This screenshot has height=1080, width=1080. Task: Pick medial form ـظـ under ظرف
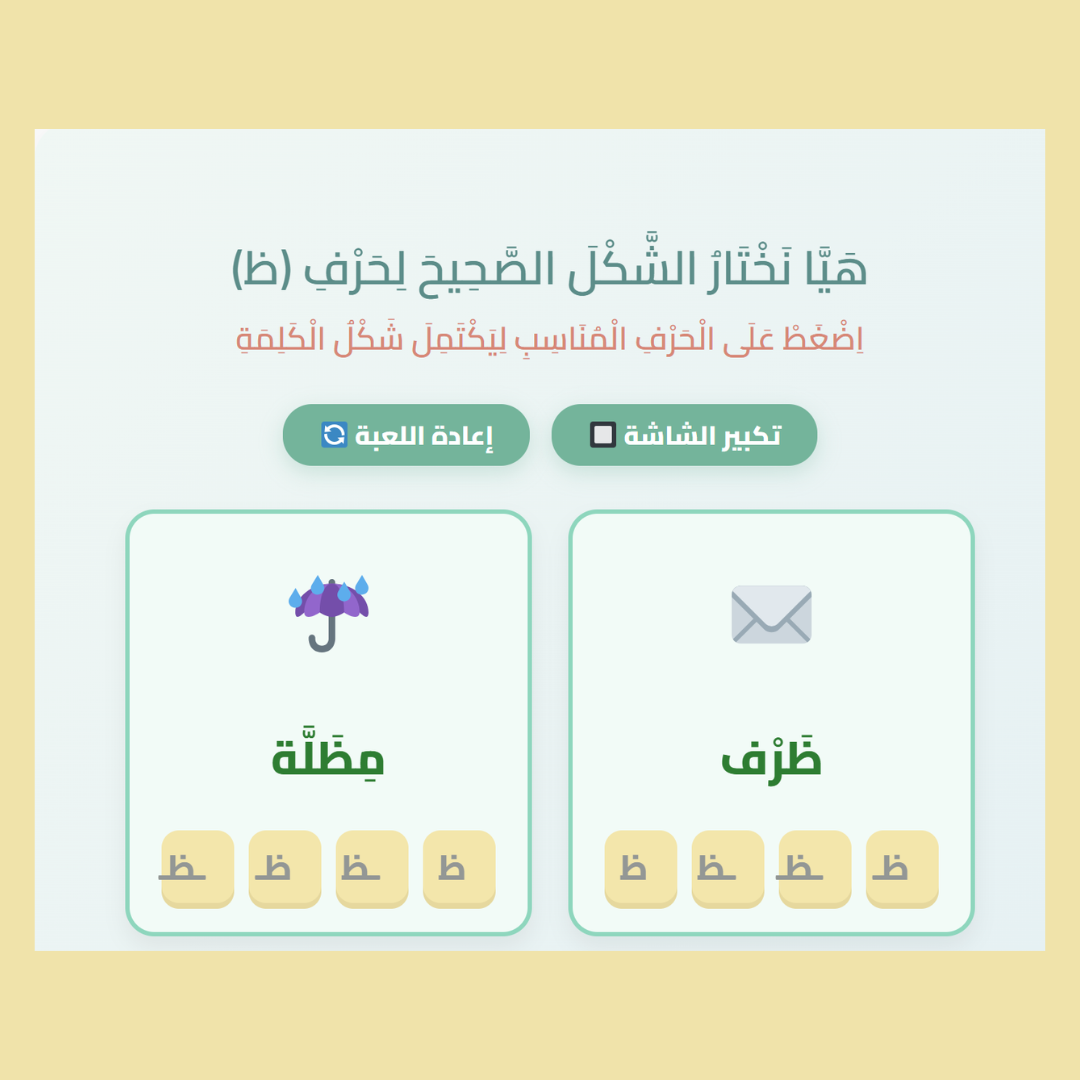click(815, 869)
